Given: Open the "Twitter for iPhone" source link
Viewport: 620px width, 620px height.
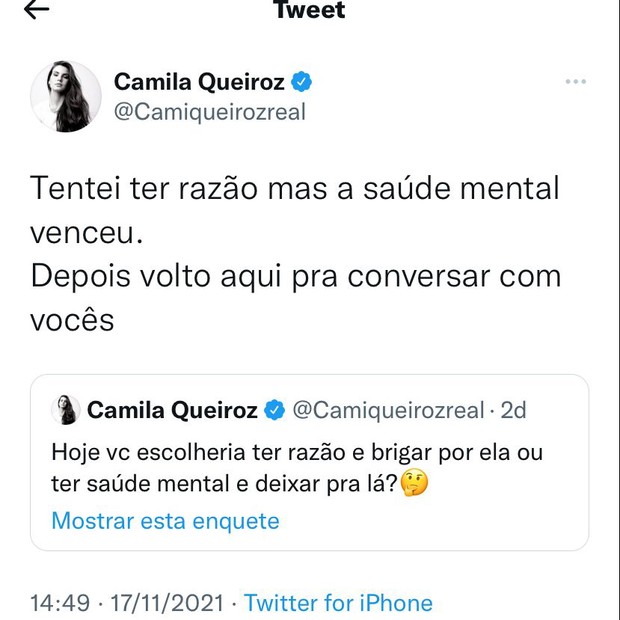Looking at the screenshot, I should [338, 603].
